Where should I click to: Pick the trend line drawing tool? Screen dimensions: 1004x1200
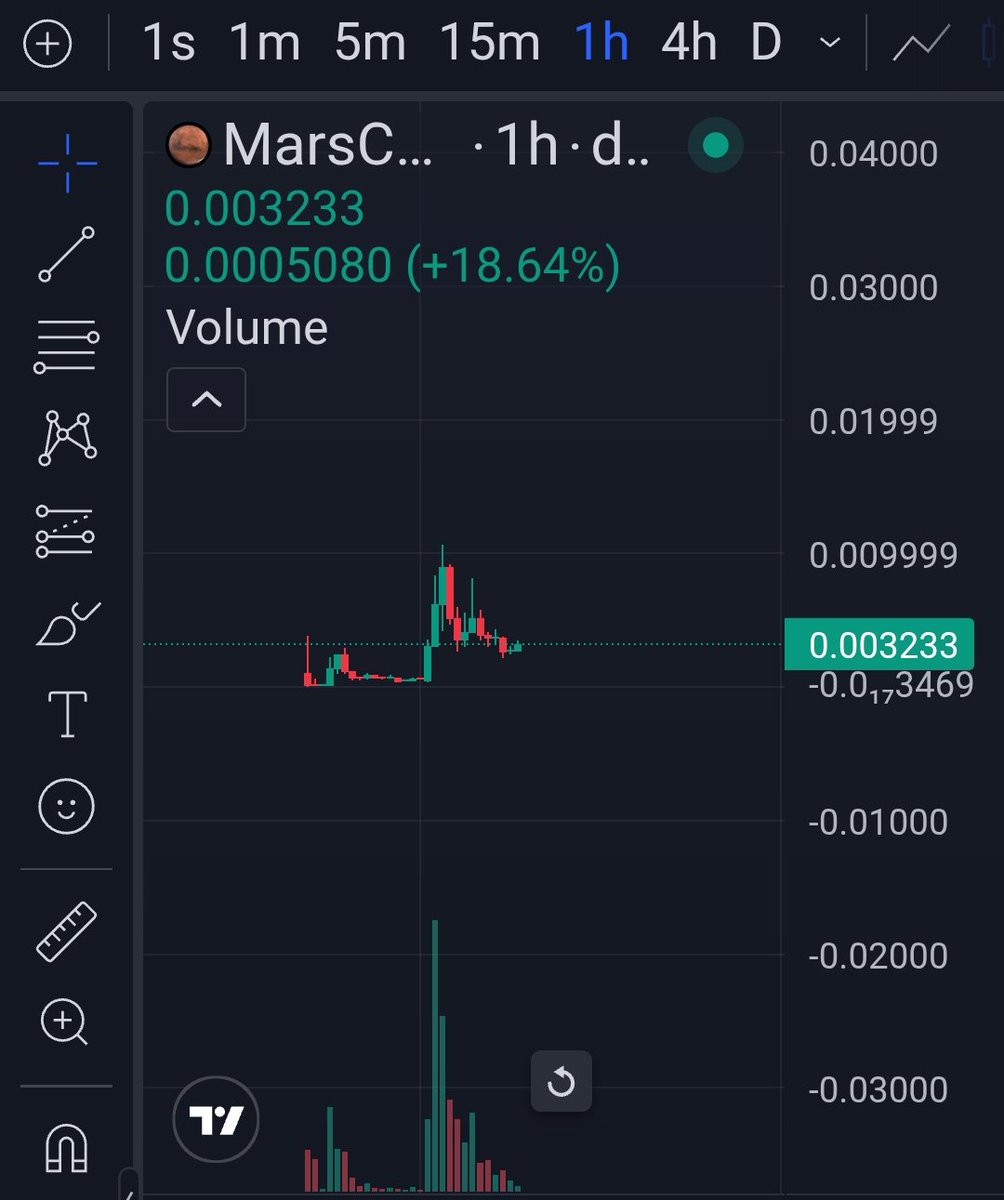[x=67, y=254]
